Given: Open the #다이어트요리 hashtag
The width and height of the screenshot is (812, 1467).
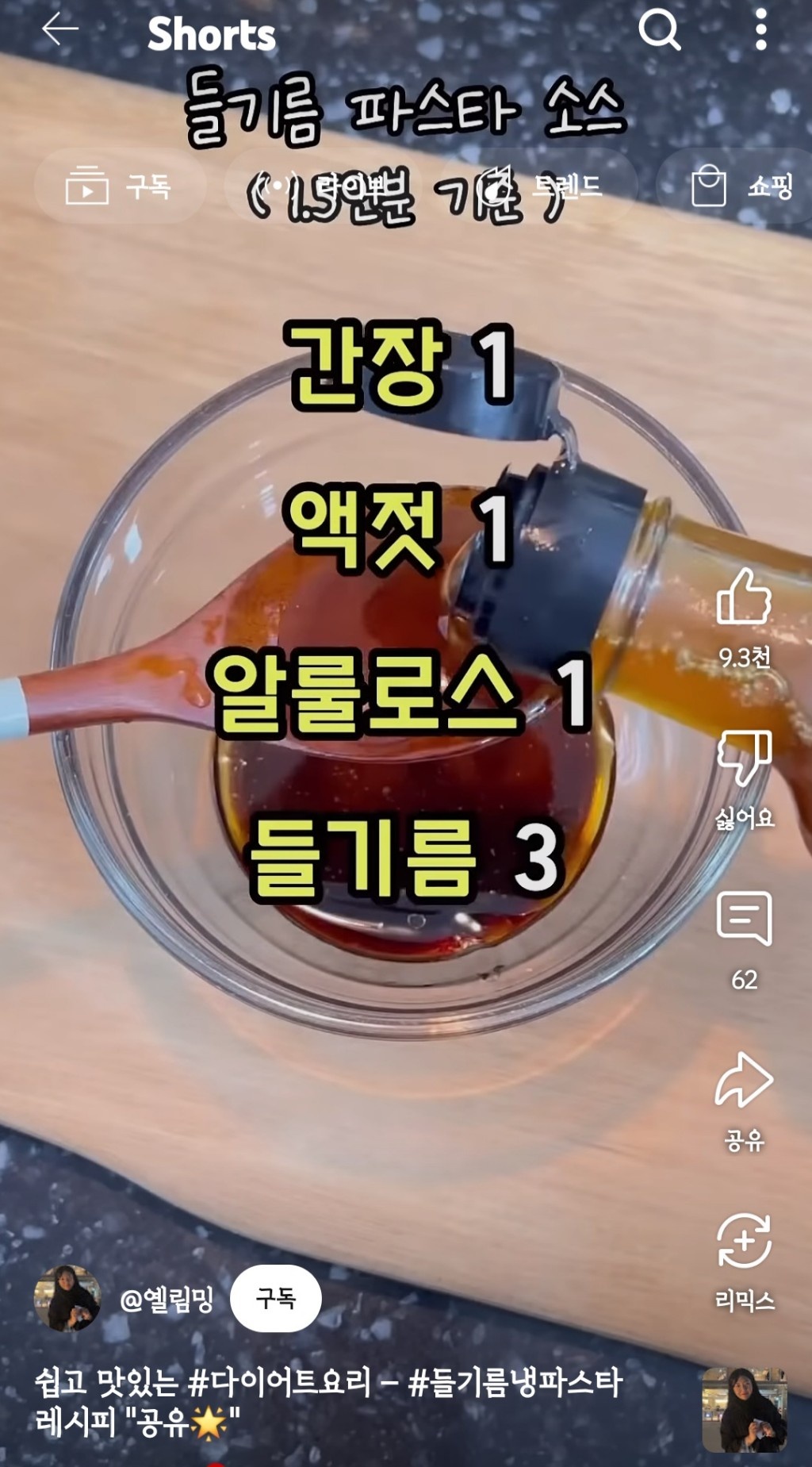Looking at the screenshot, I should point(279,1382).
